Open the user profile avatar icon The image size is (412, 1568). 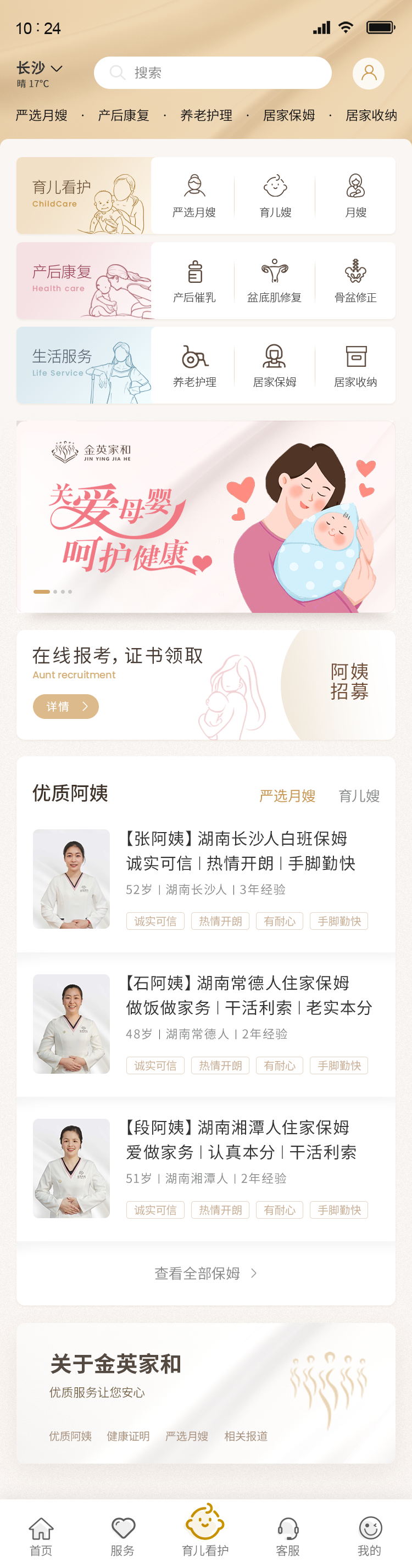368,73
